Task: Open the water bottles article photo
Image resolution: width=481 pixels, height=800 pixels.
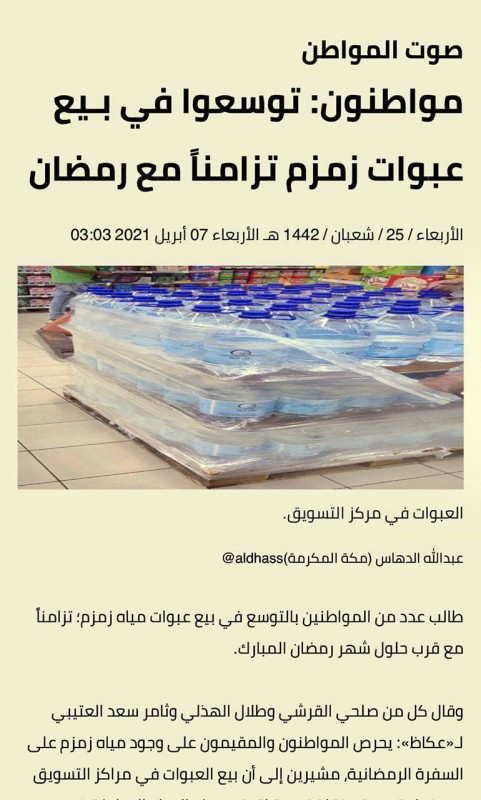Action: (x=240, y=377)
